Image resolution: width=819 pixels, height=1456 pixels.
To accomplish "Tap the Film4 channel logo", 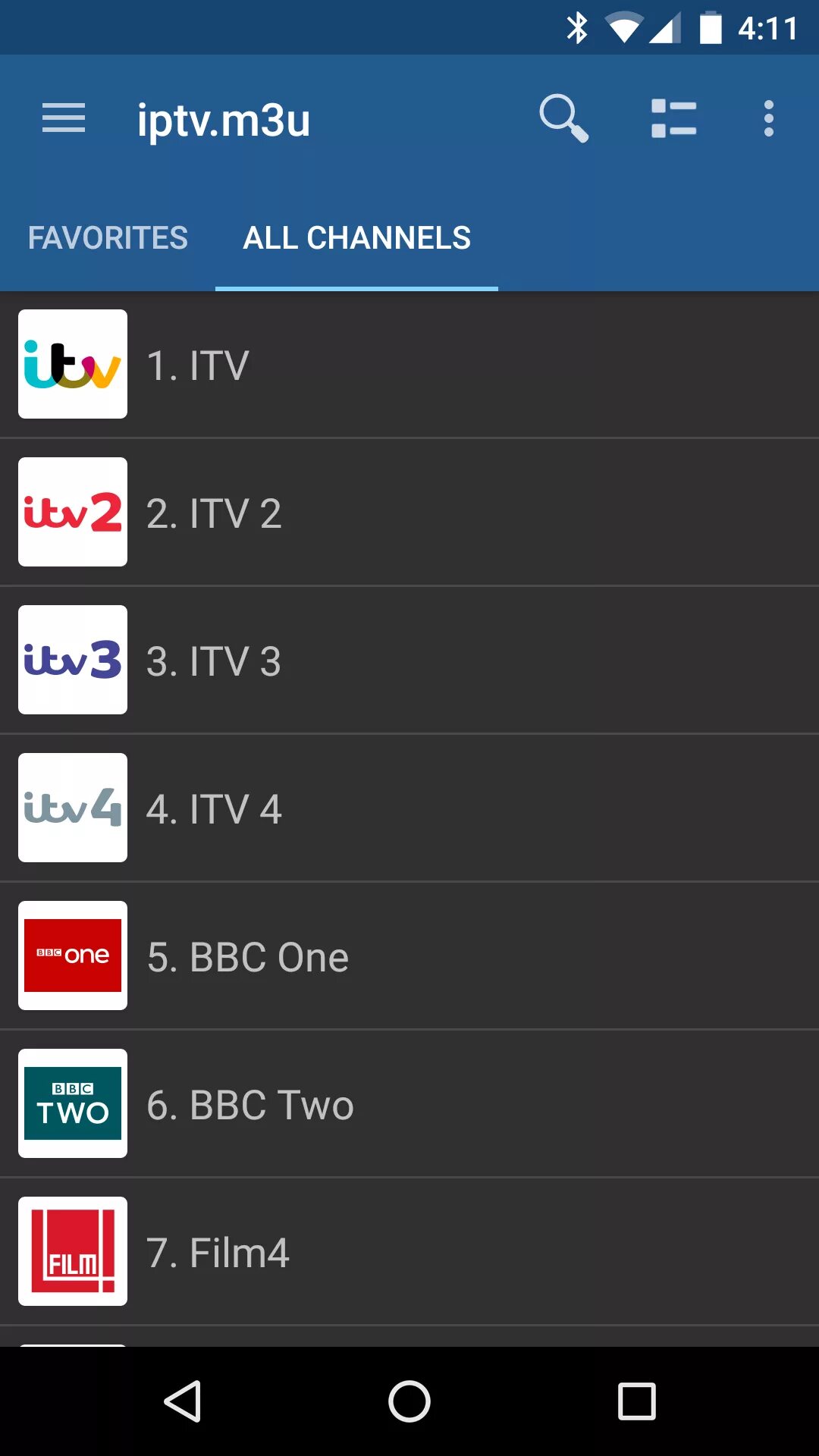I will pos(72,1251).
